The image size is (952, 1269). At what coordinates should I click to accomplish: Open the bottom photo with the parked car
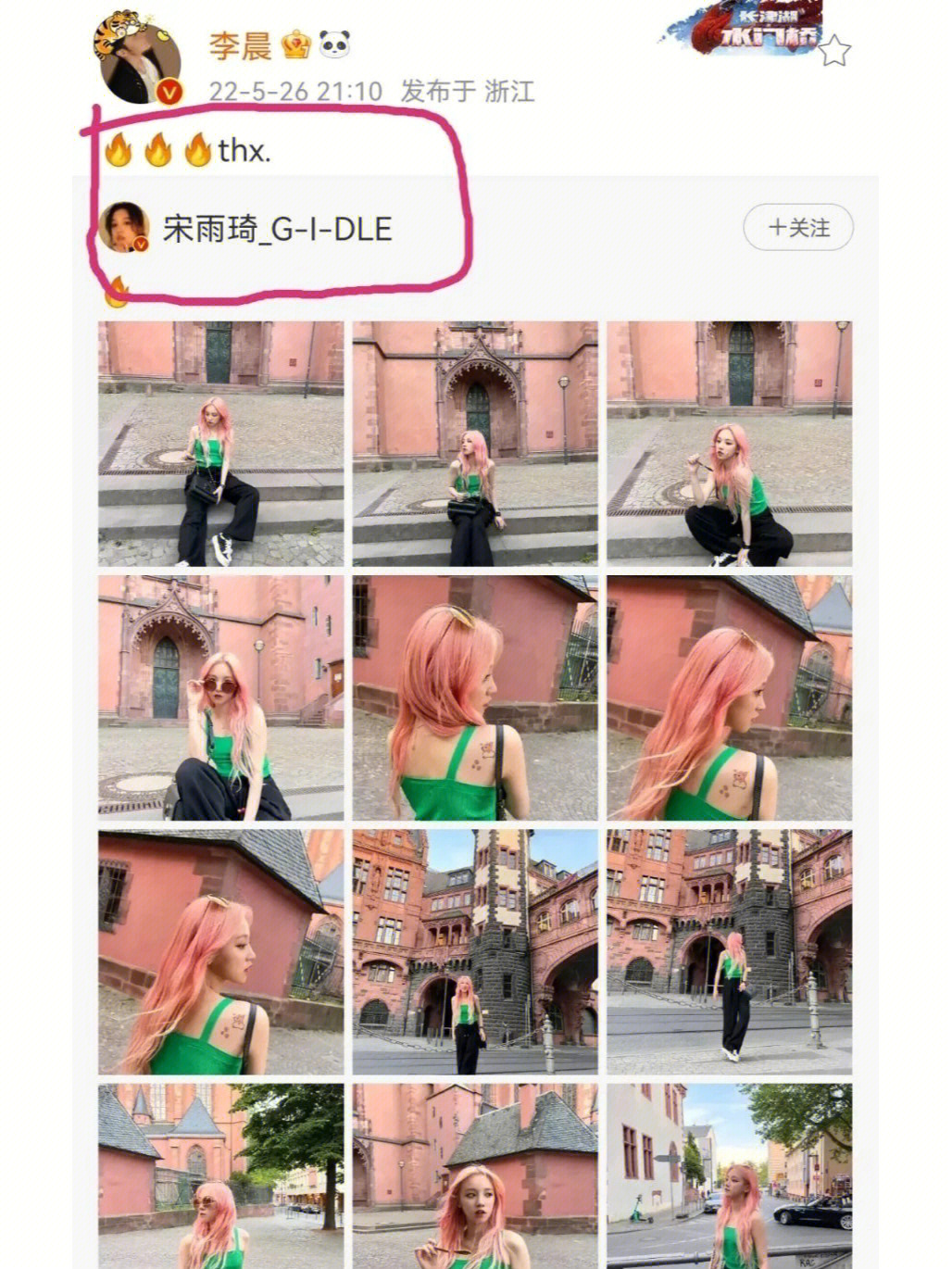[x=729, y=1176]
